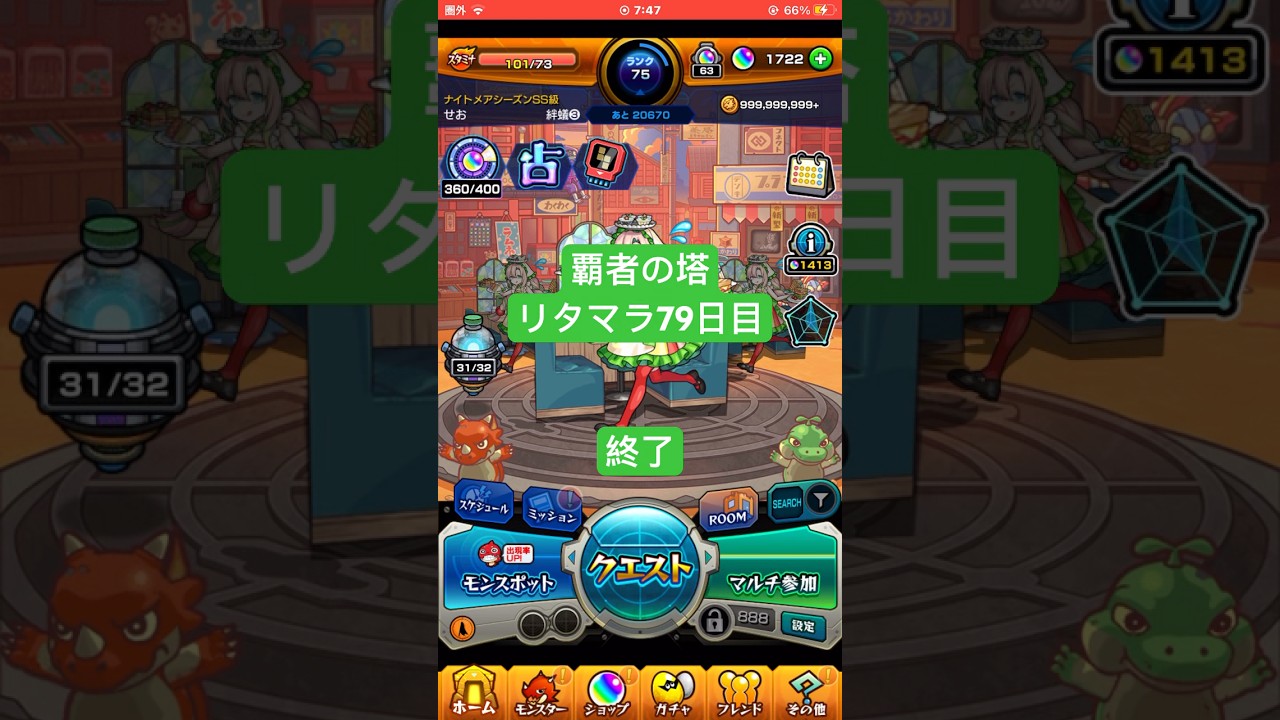Viewport: 1280px width, 720px height.
Task: Open the calendar icon
Action: click(x=809, y=175)
